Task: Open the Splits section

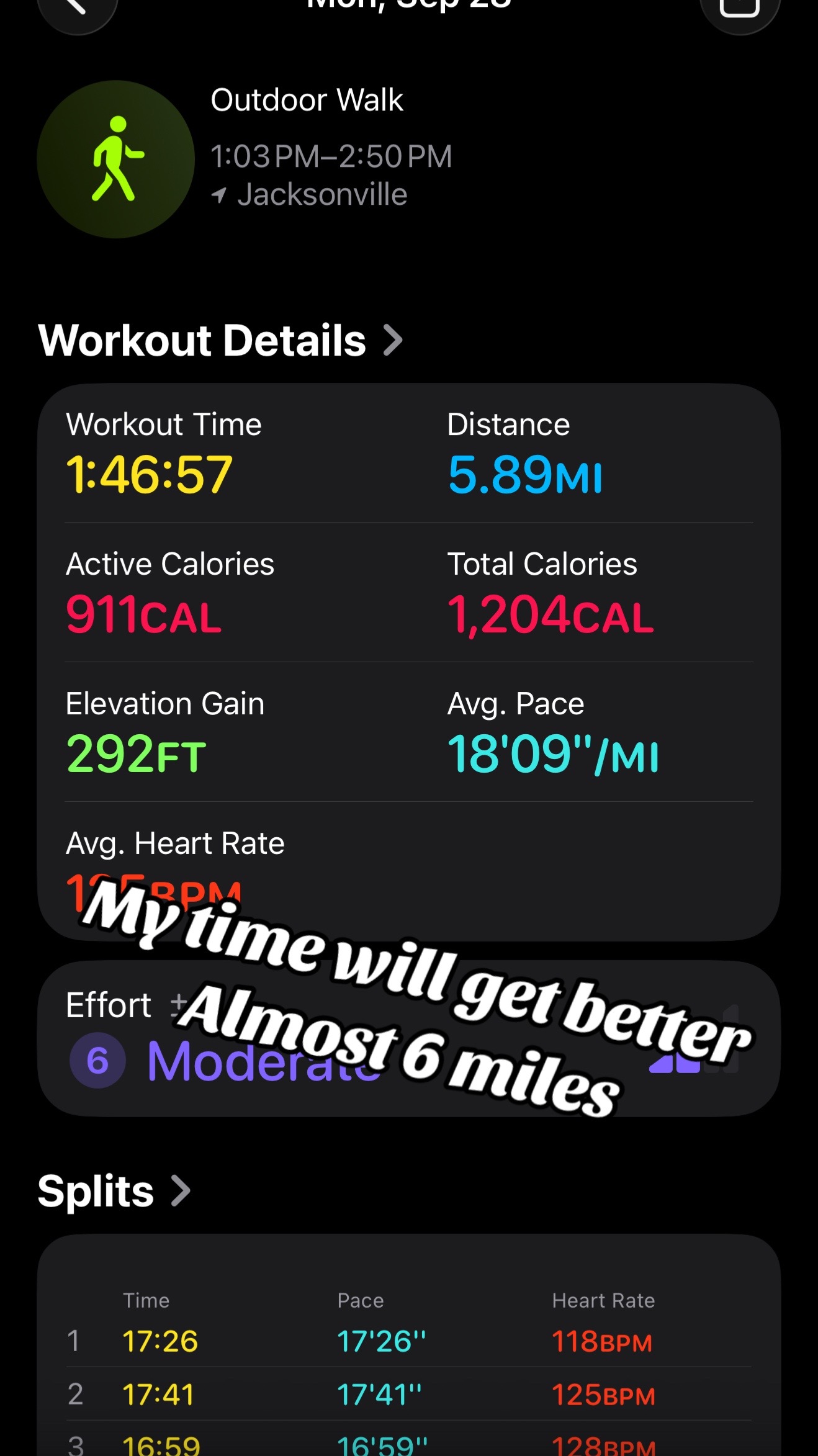Action: 114,1190
